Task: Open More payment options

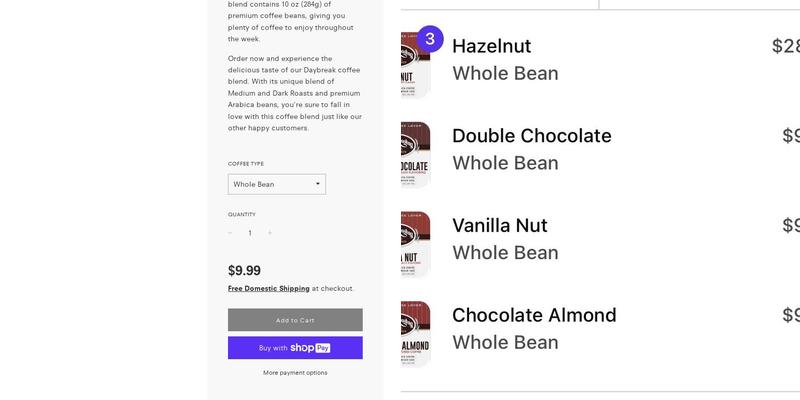Action: pyautogui.click(x=295, y=373)
